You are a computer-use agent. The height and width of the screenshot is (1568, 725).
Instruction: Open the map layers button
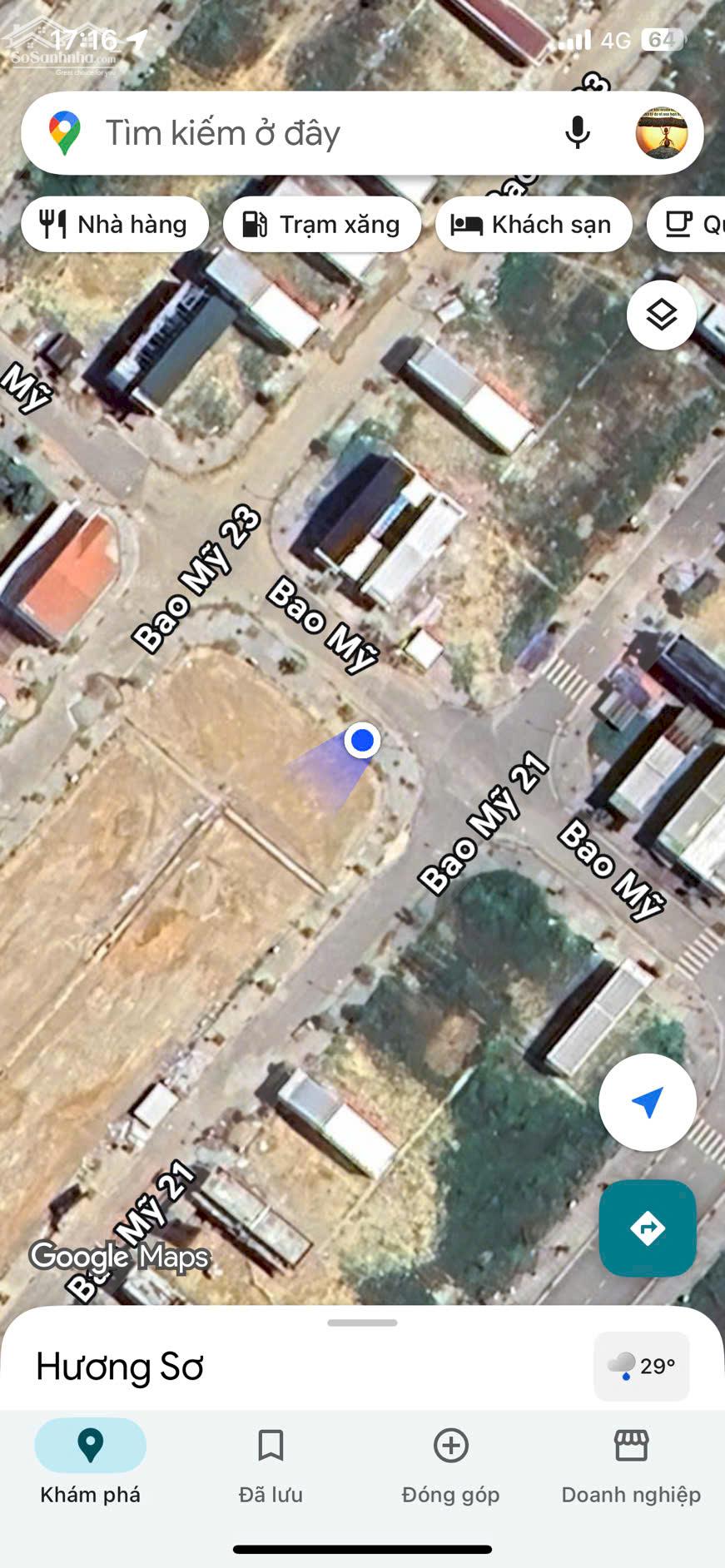coord(662,315)
